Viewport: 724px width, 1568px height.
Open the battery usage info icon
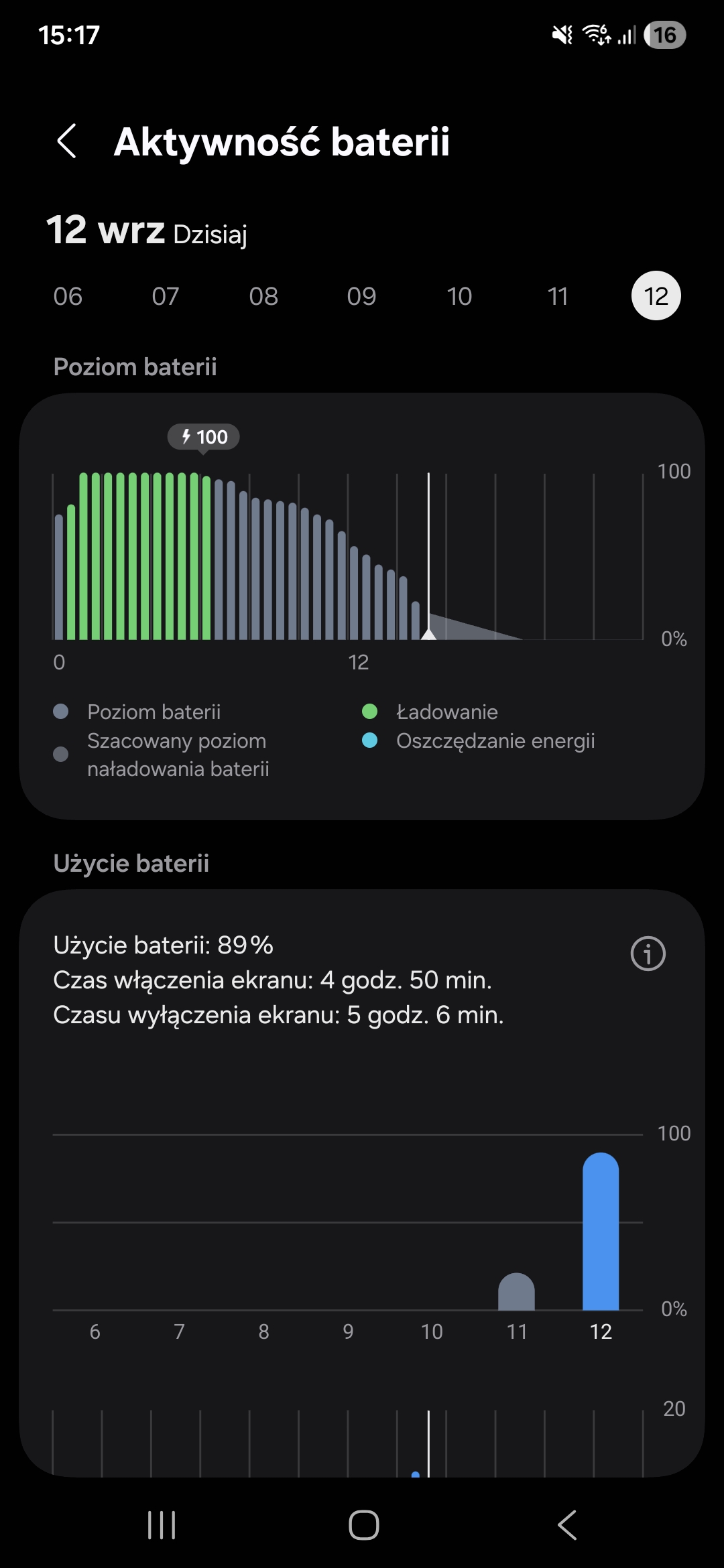[x=648, y=954]
